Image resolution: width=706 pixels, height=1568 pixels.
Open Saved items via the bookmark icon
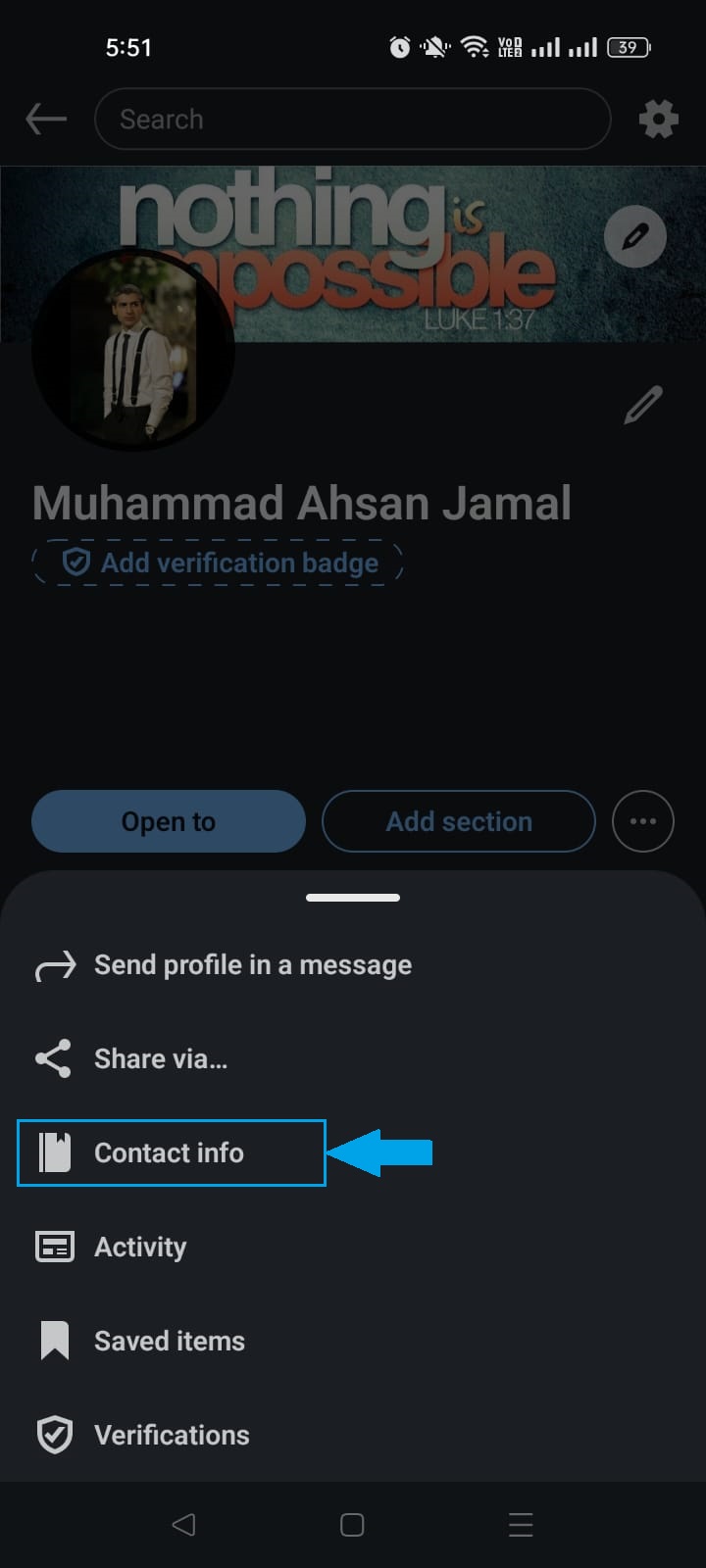tap(56, 1340)
